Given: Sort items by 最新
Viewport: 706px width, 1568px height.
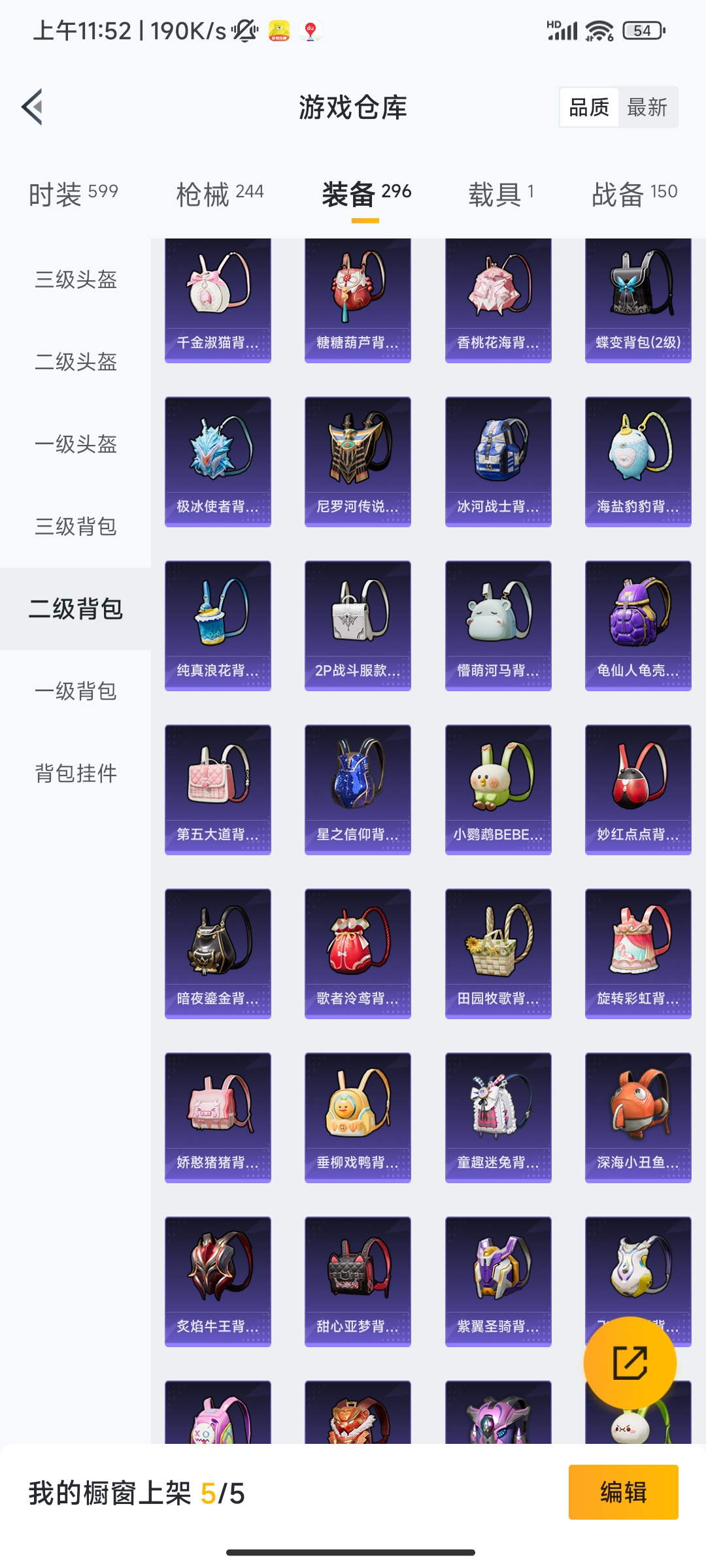Looking at the screenshot, I should point(647,107).
